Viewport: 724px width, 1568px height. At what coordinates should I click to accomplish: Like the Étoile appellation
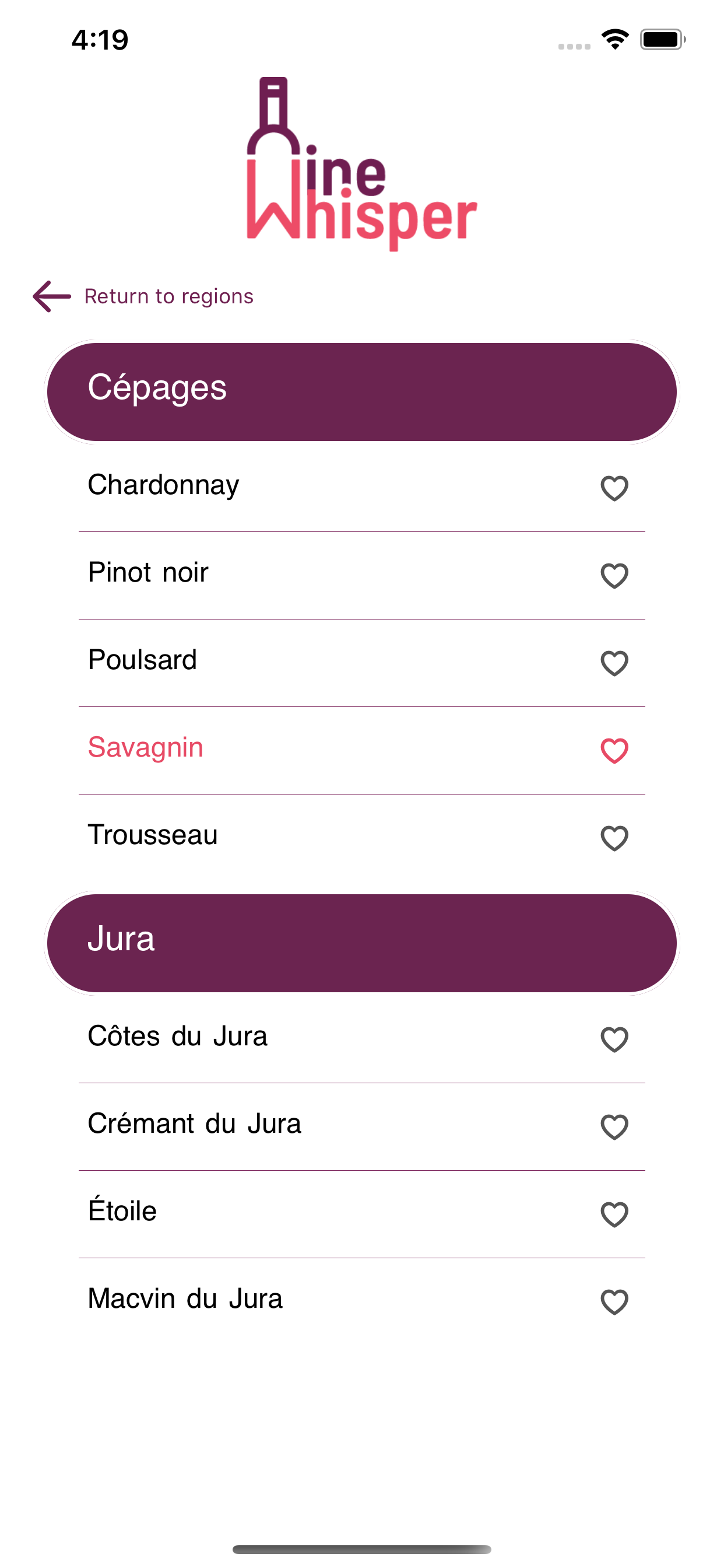(614, 1214)
